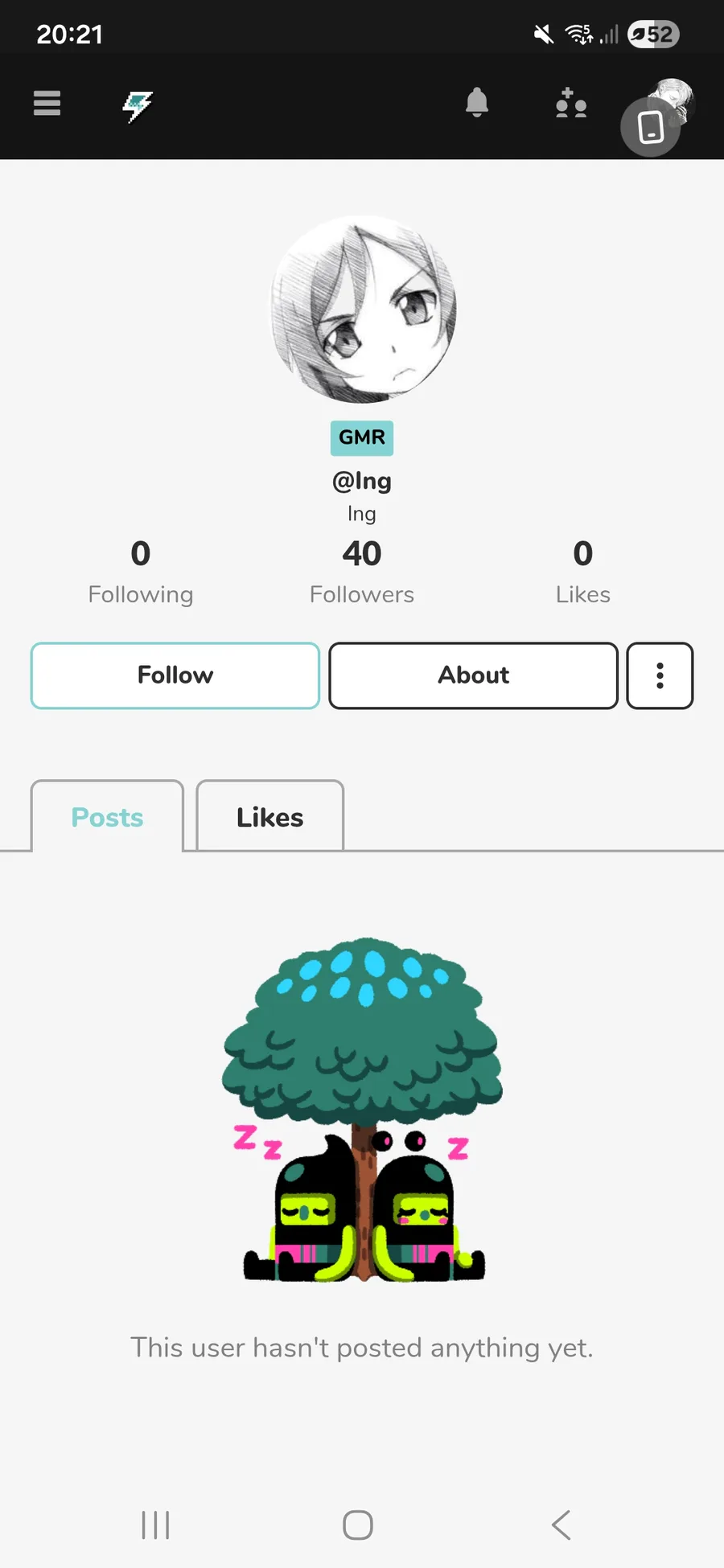
Task: Follow the user @lng
Action: [x=175, y=675]
